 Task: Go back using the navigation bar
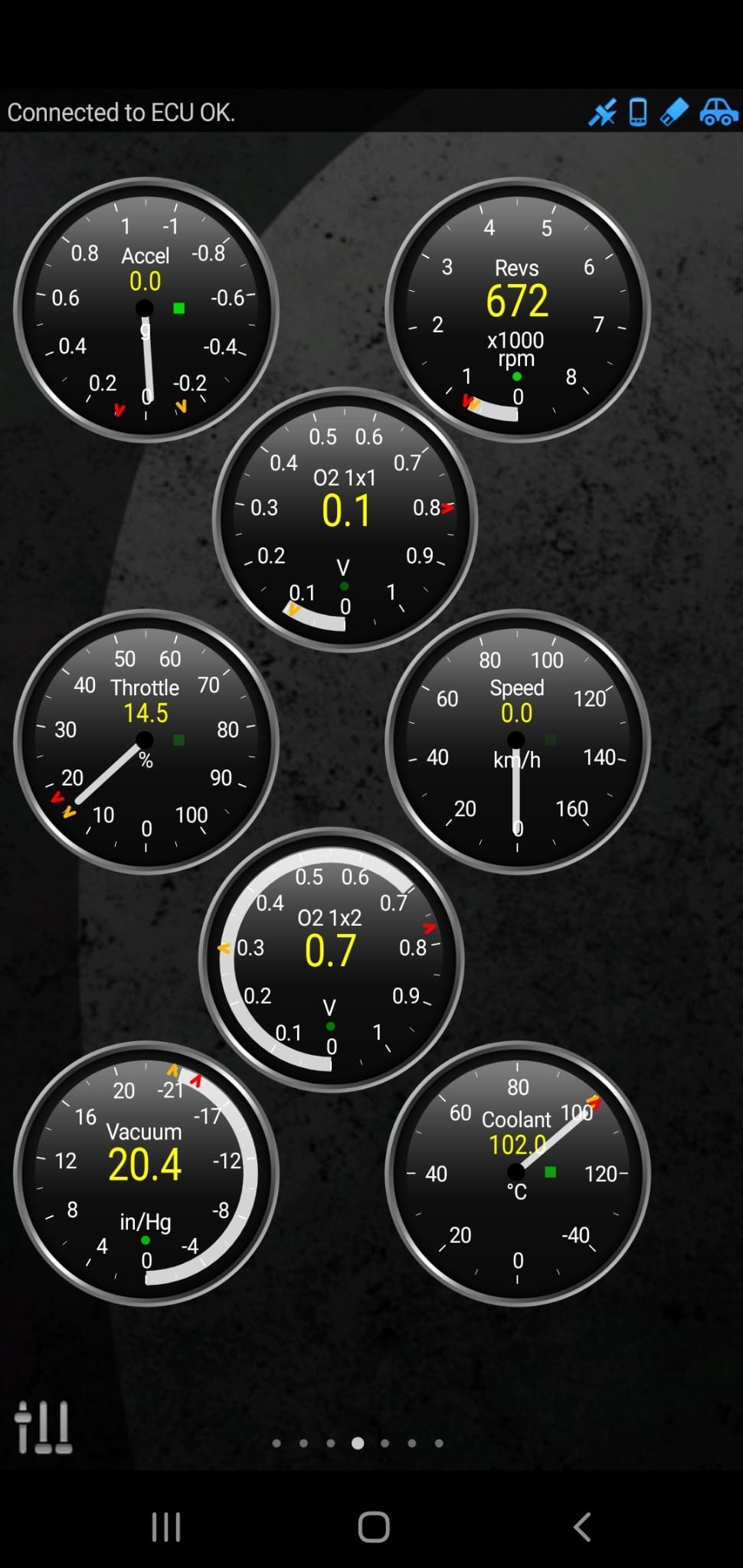pos(582,1527)
